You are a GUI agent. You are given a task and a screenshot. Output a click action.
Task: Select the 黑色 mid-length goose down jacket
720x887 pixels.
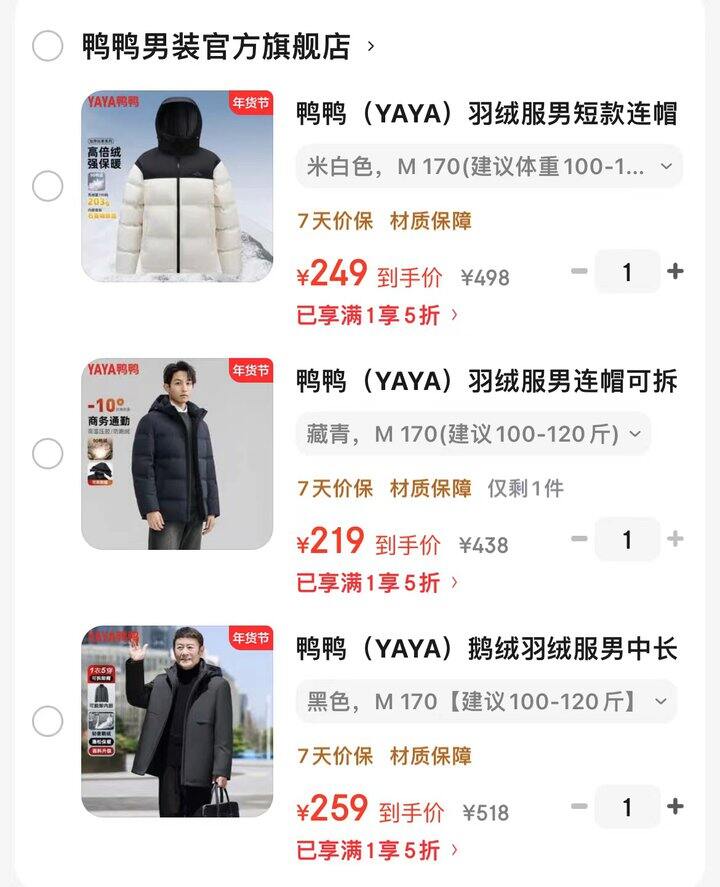[x=47, y=721]
